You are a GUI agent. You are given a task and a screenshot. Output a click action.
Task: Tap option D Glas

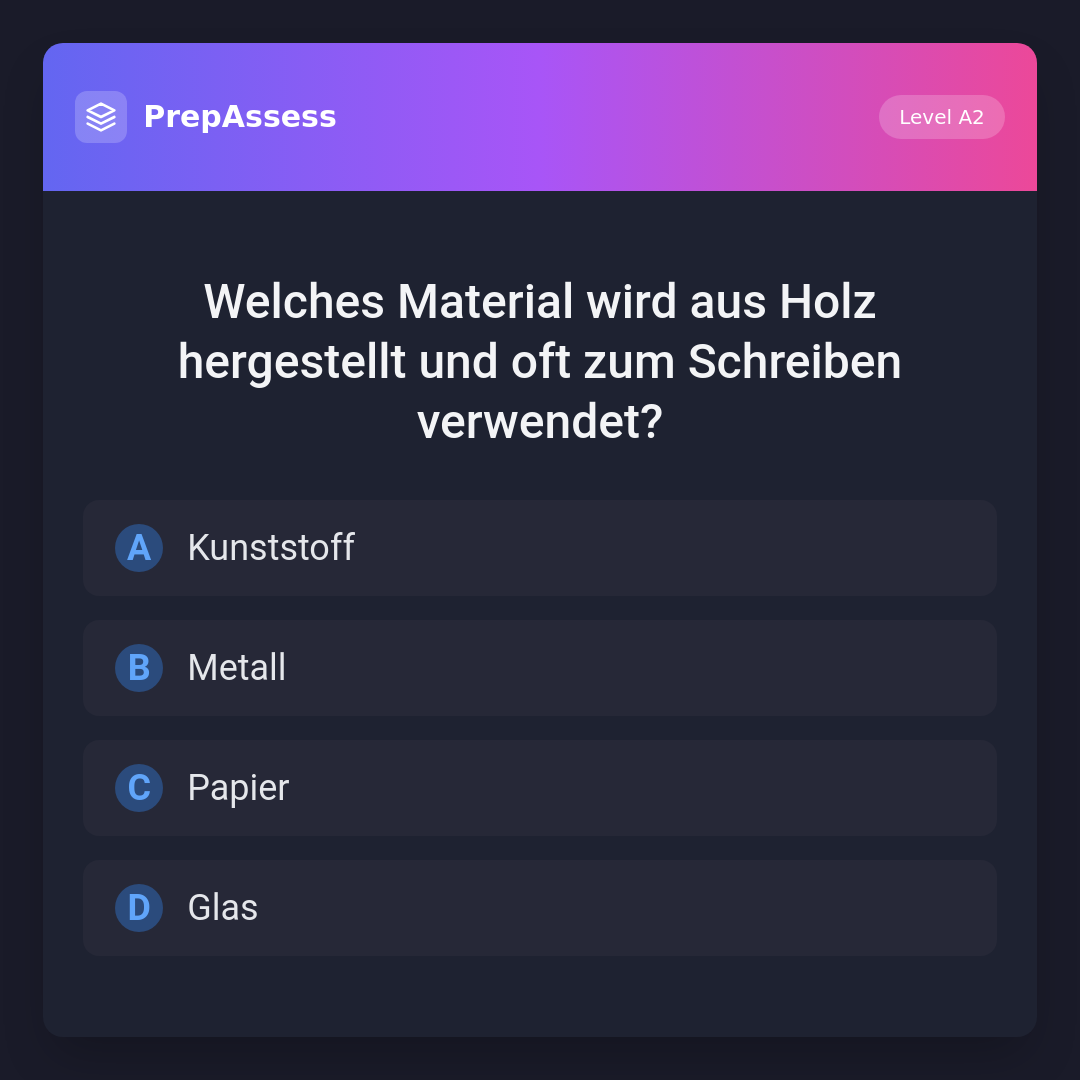540,908
